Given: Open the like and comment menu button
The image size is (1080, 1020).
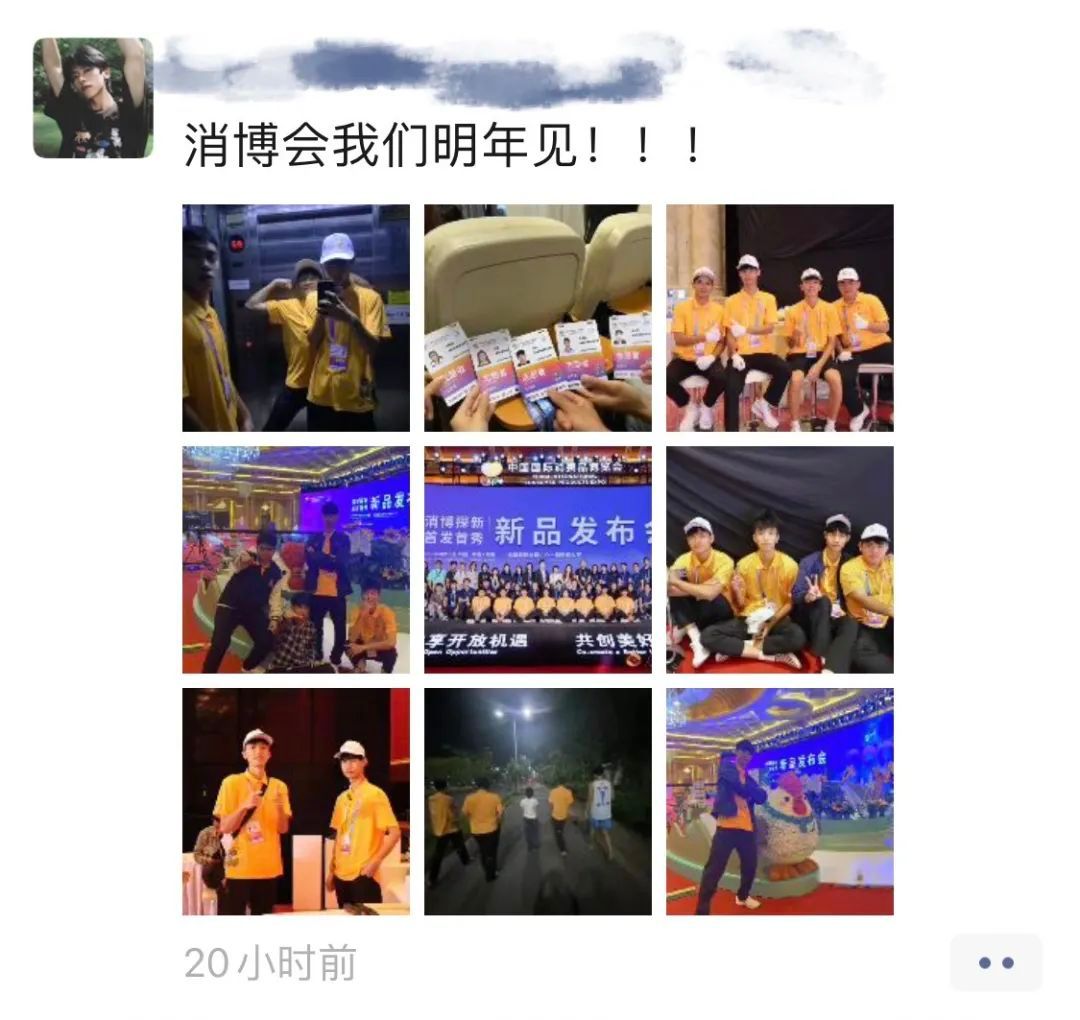Looking at the screenshot, I should click(x=996, y=963).
